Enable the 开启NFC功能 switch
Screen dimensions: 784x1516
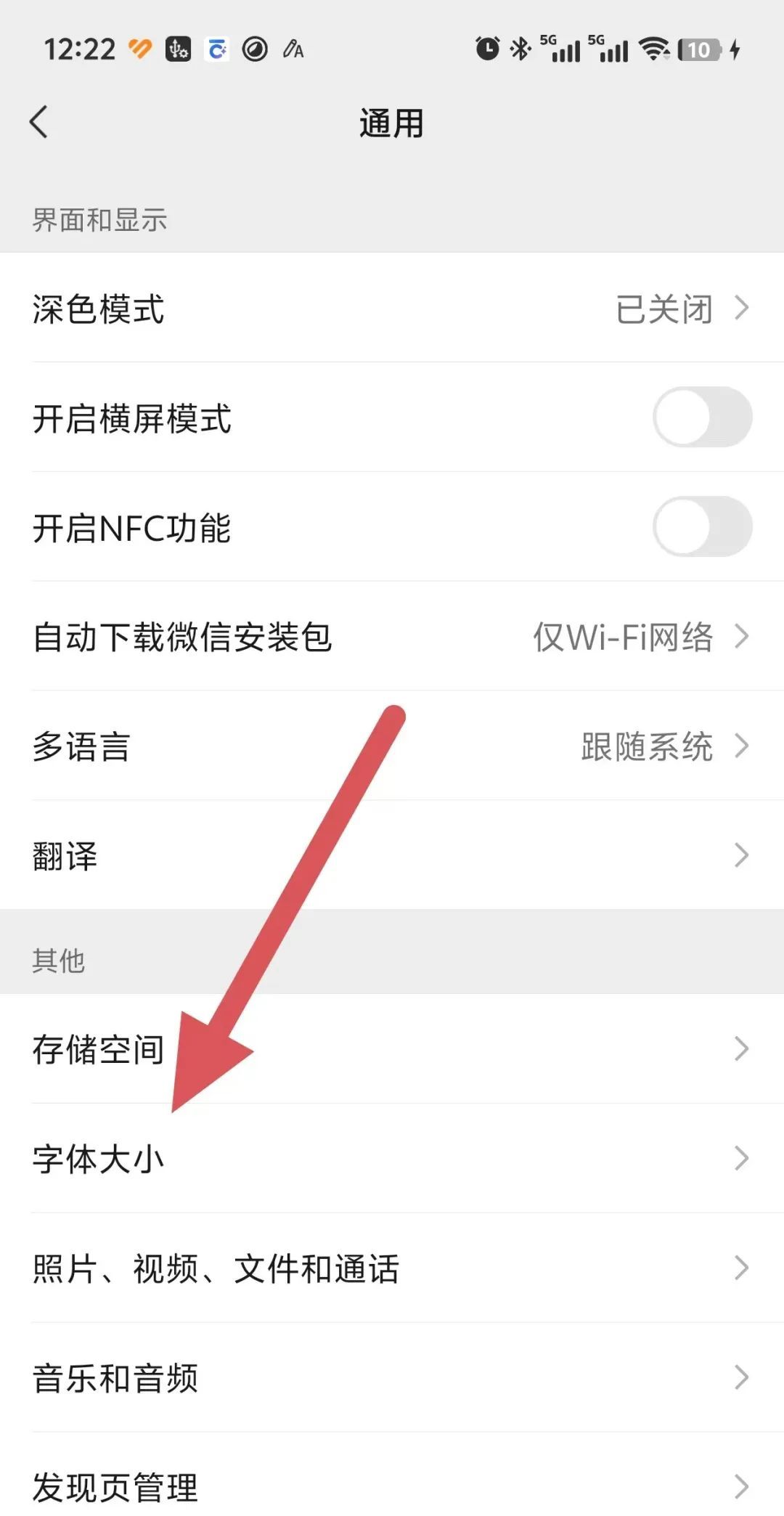click(x=701, y=527)
